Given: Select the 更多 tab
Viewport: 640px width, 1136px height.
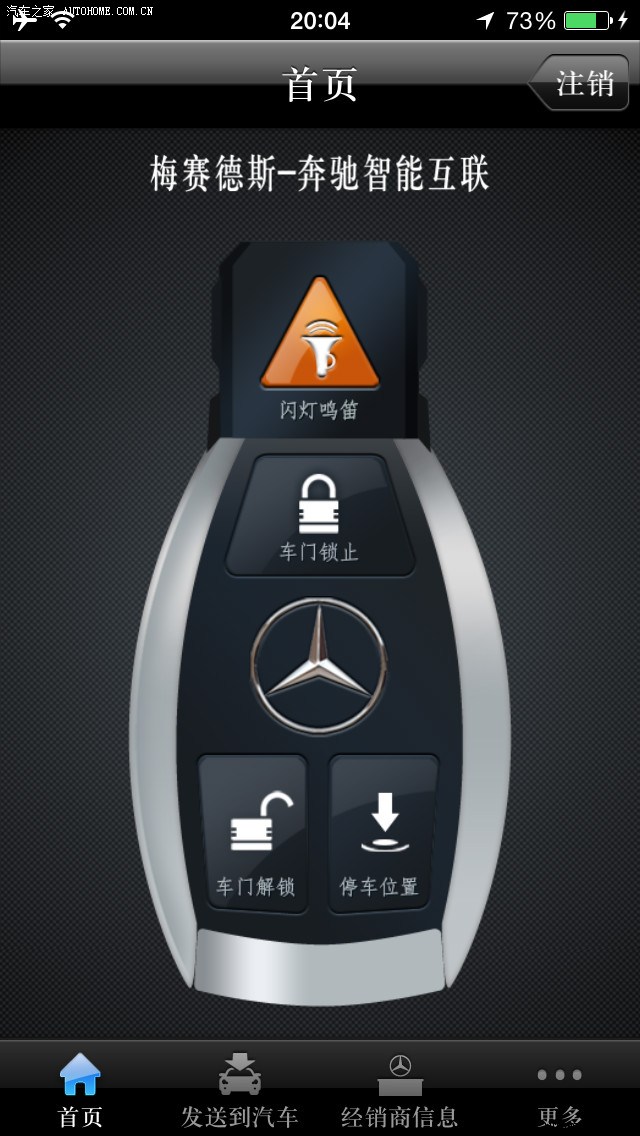Looking at the screenshot, I should click(x=560, y=1089).
